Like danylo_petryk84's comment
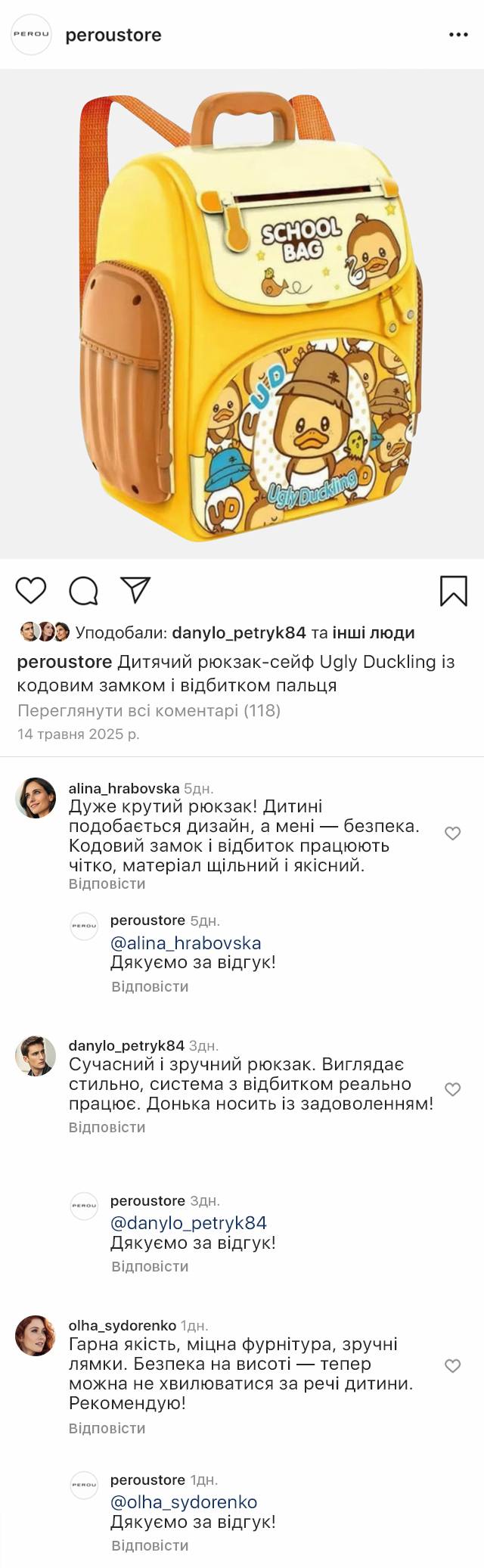 coord(452,1089)
